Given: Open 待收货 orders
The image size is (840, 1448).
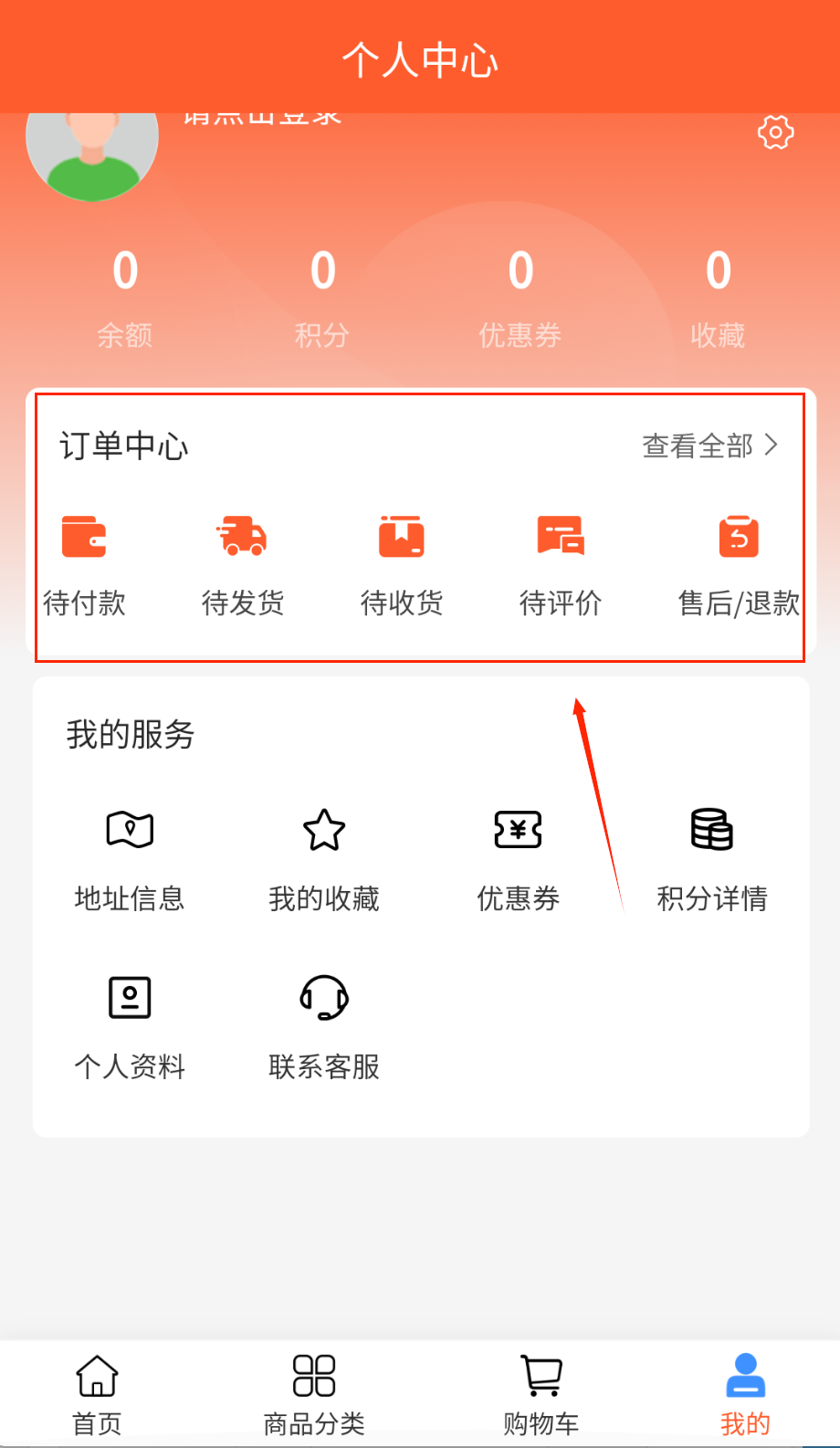Looking at the screenshot, I should (x=402, y=561).
